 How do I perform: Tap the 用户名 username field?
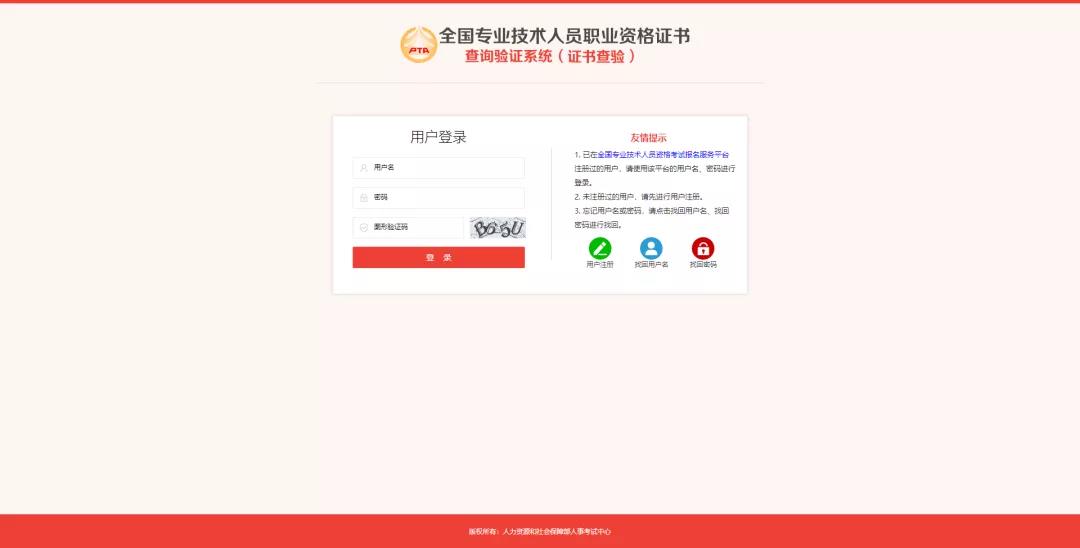tap(438, 167)
